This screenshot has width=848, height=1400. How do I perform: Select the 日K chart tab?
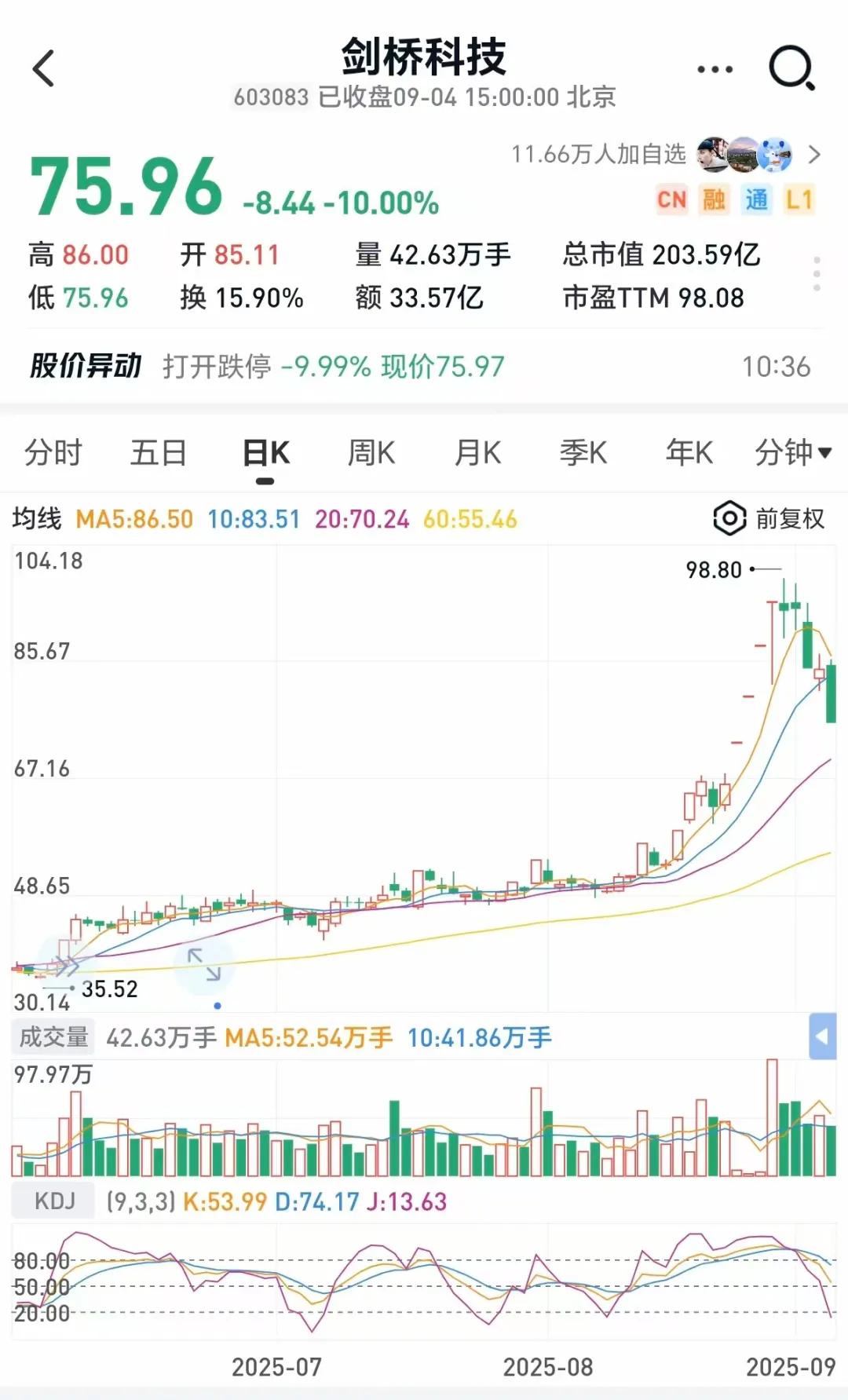click(266, 453)
